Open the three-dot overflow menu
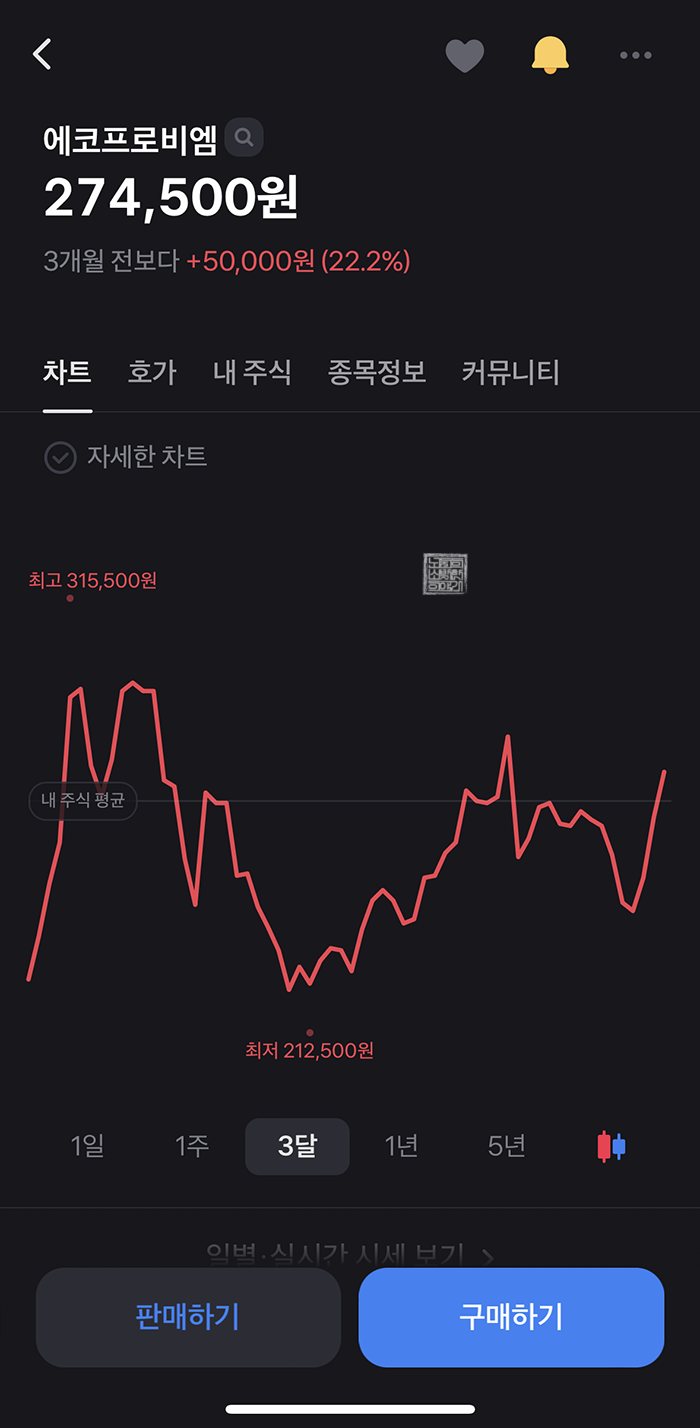Viewport: 700px width, 1428px height. (636, 55)
